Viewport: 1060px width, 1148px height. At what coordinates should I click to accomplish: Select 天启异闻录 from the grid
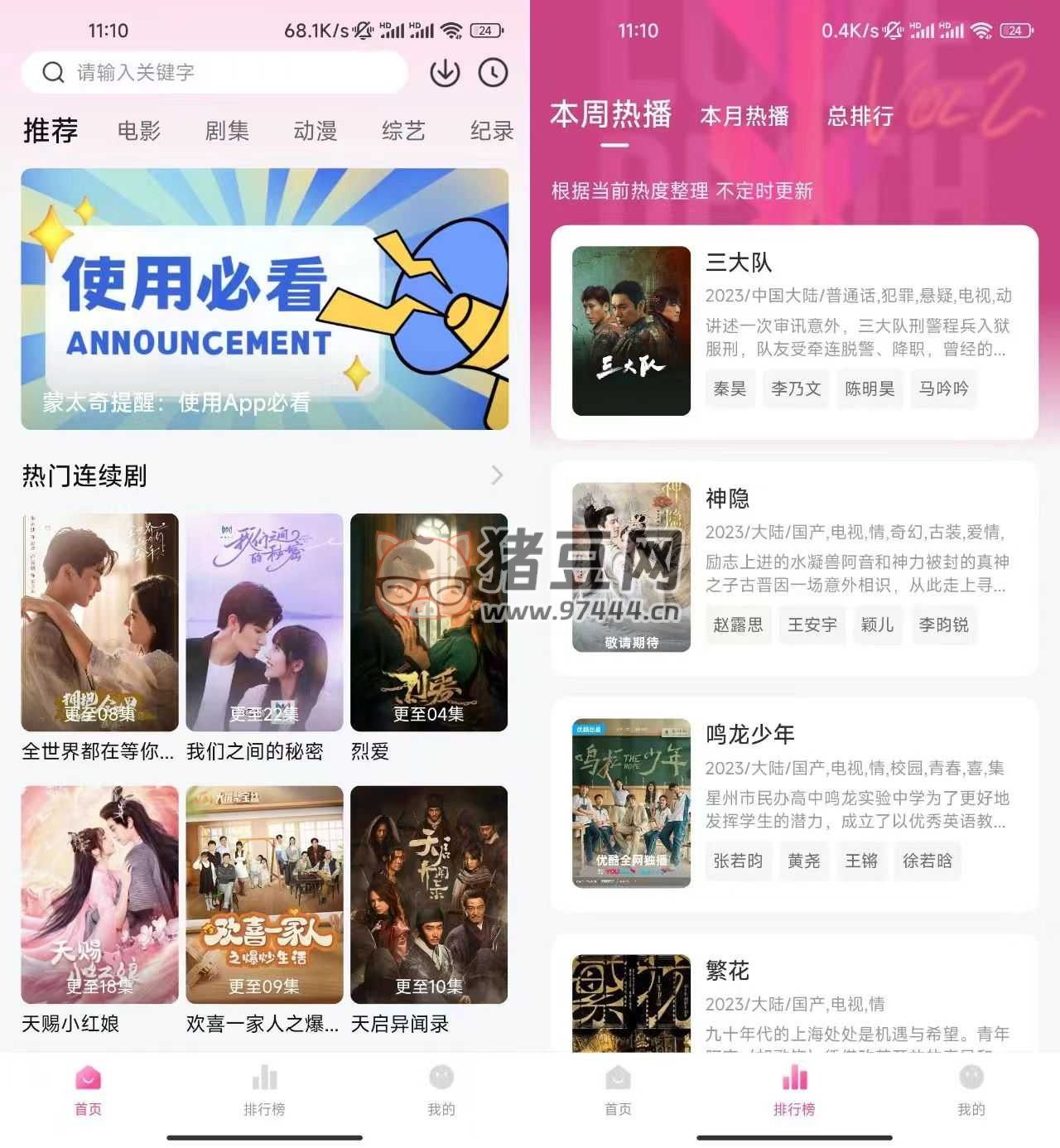click(x=429, y=895)
